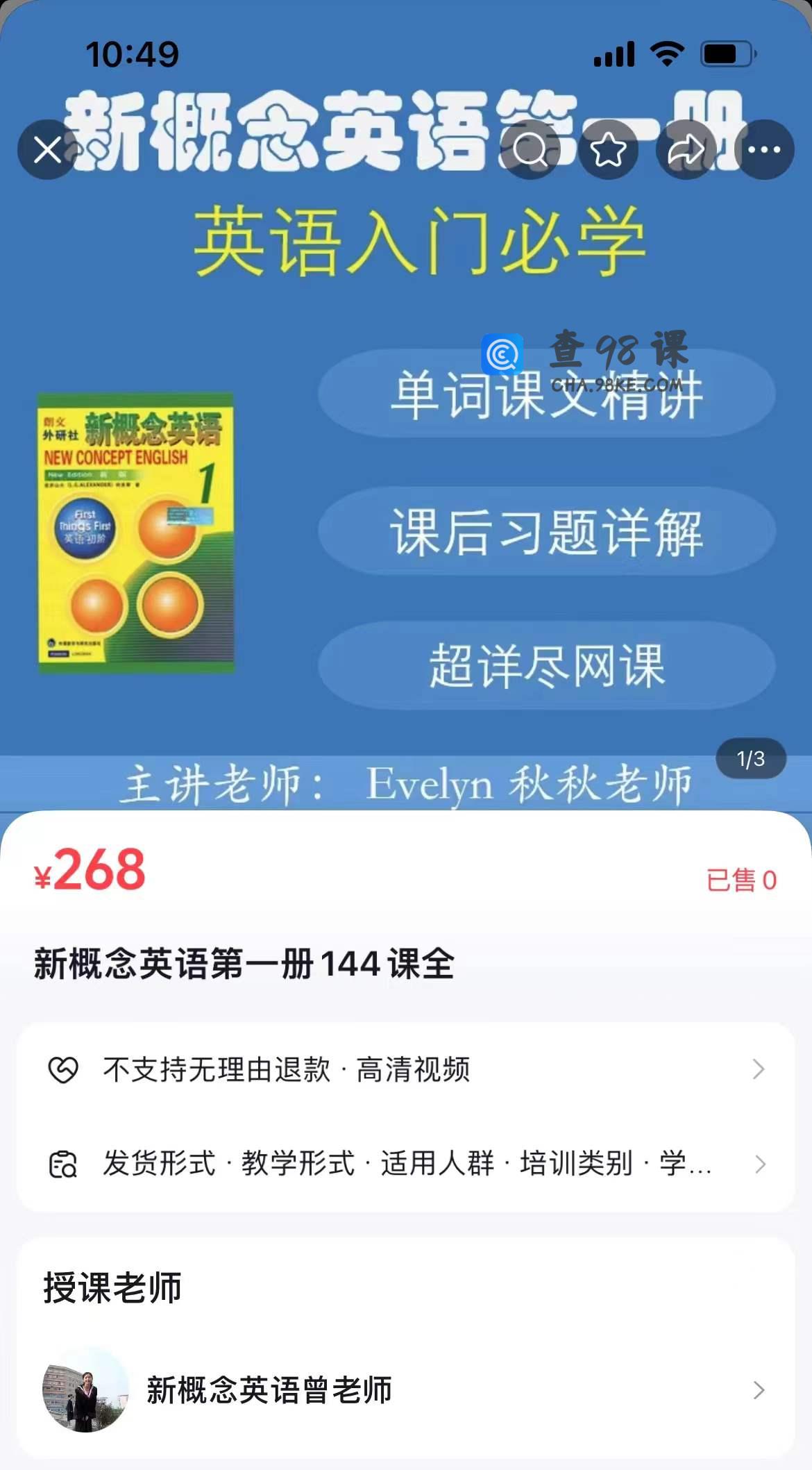View the course cover image
Viewport: 812px width, 1470px height.
click(x=405, y=486)
